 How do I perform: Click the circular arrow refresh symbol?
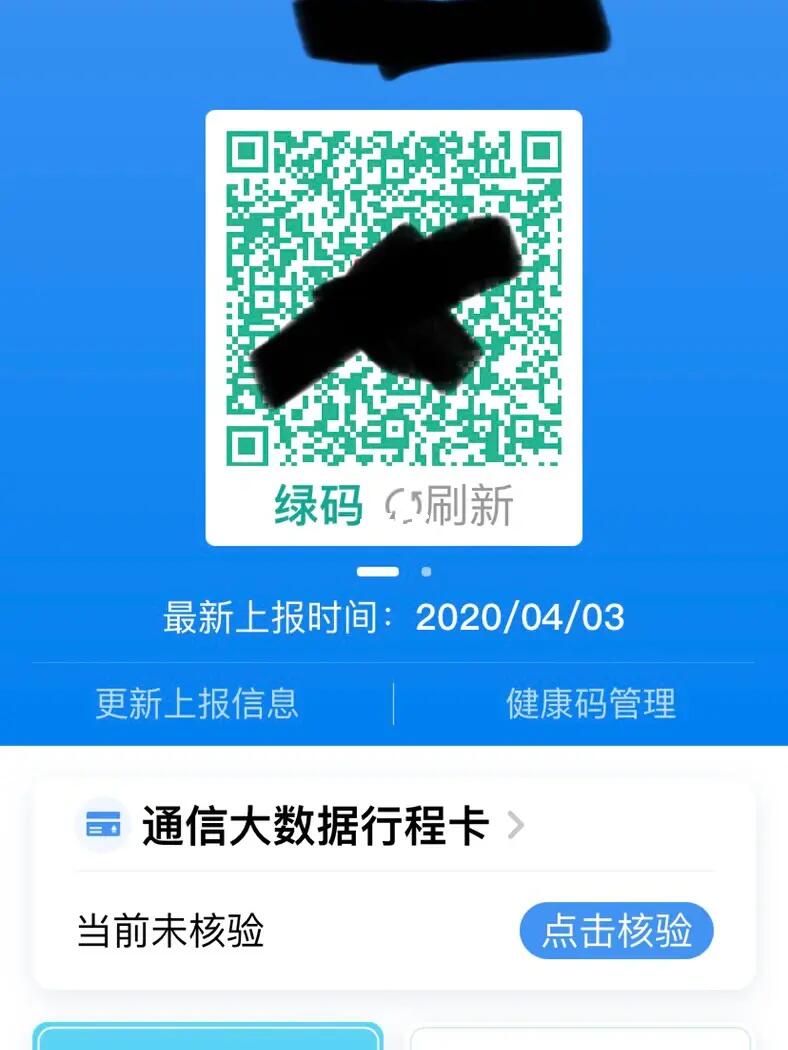(405, 505)
